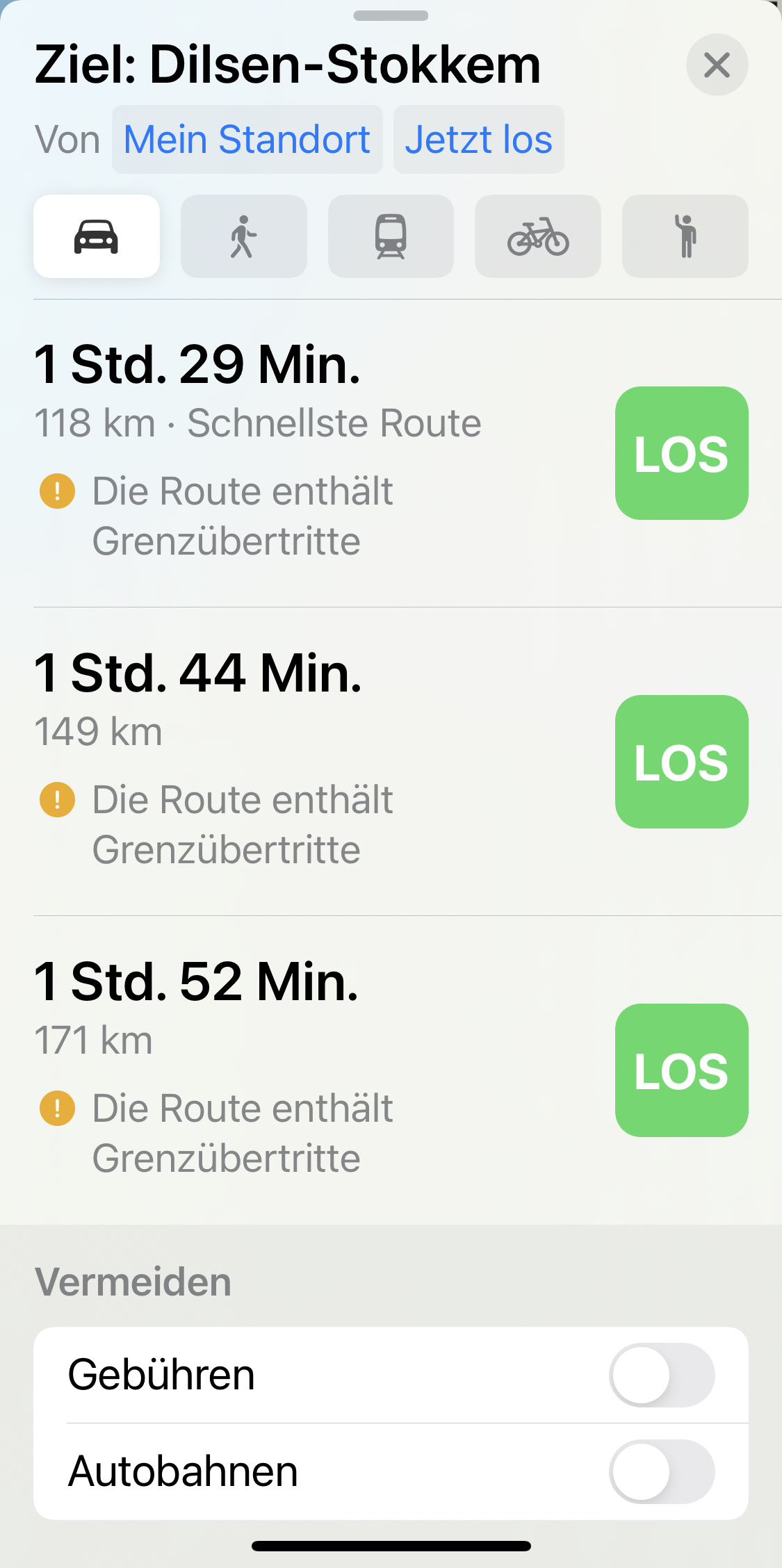
Task: Start the 1 Std. 52 Min. route
Action: click(x=681, y=1070)
